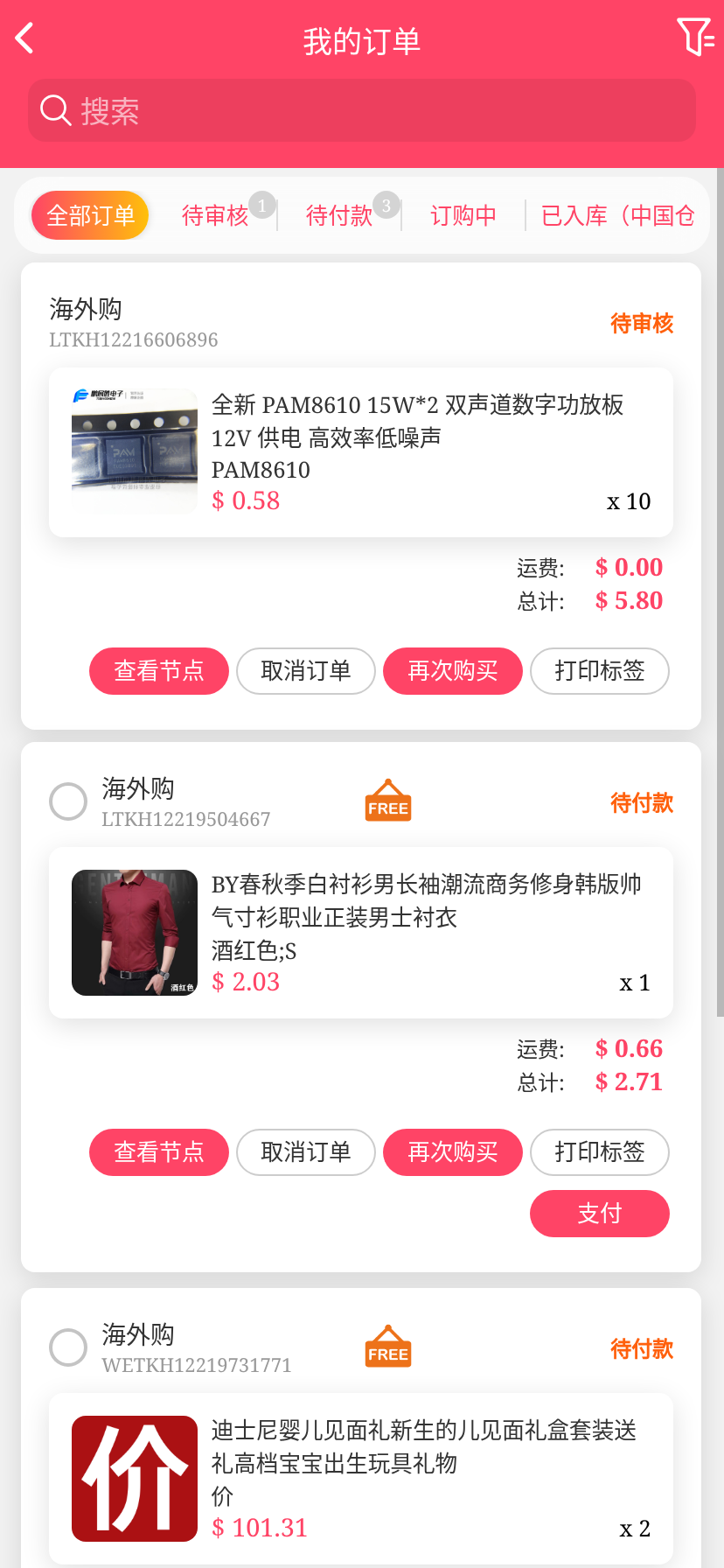
Task: Tap the 搜索 search field
Action: point(362,111)
